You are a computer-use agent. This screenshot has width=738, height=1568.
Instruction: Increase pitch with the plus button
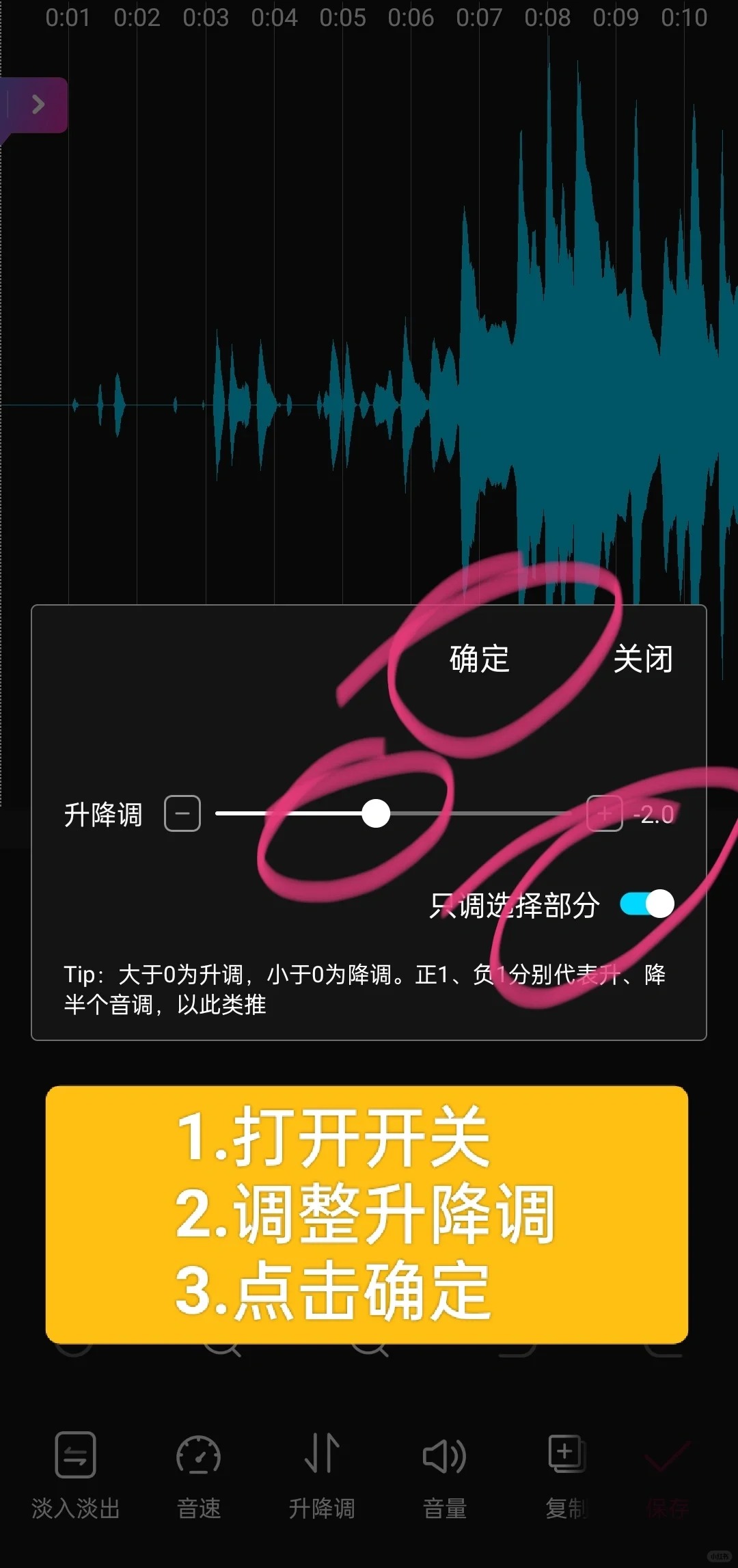pos(605,813)
